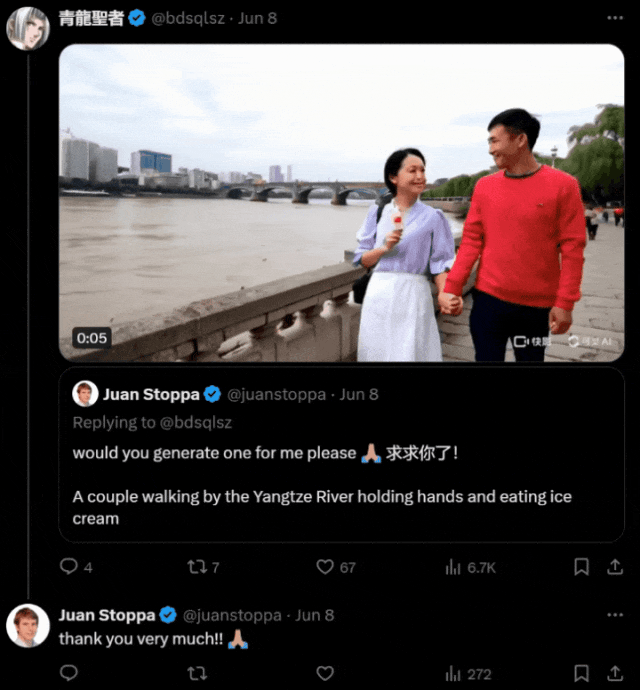View analytics showing 6.7K views
This screenshot has height=690, width=640.
[x=454, y=567]
